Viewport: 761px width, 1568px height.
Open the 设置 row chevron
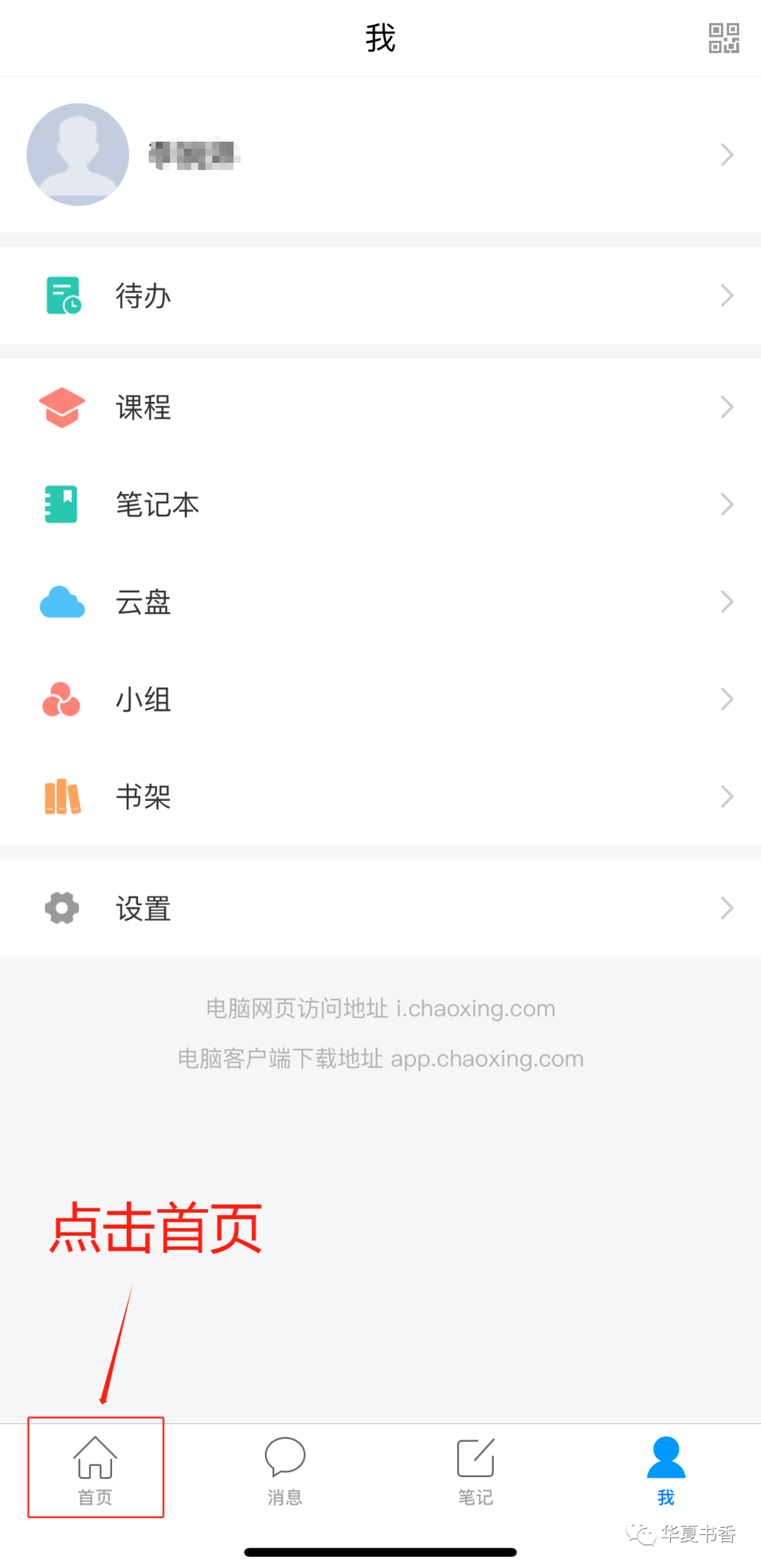coord(727,908)
